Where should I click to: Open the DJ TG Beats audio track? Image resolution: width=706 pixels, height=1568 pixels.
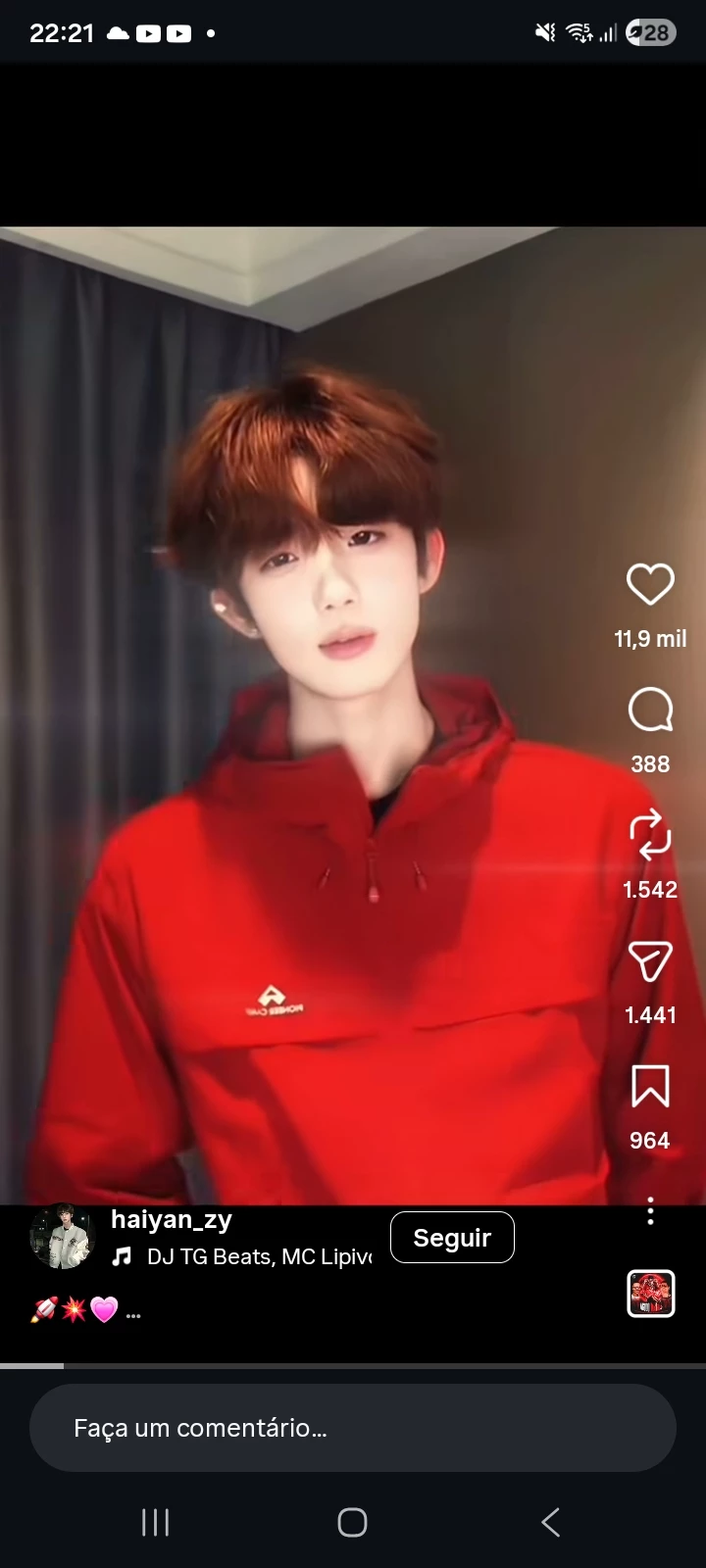[259, 1256]
